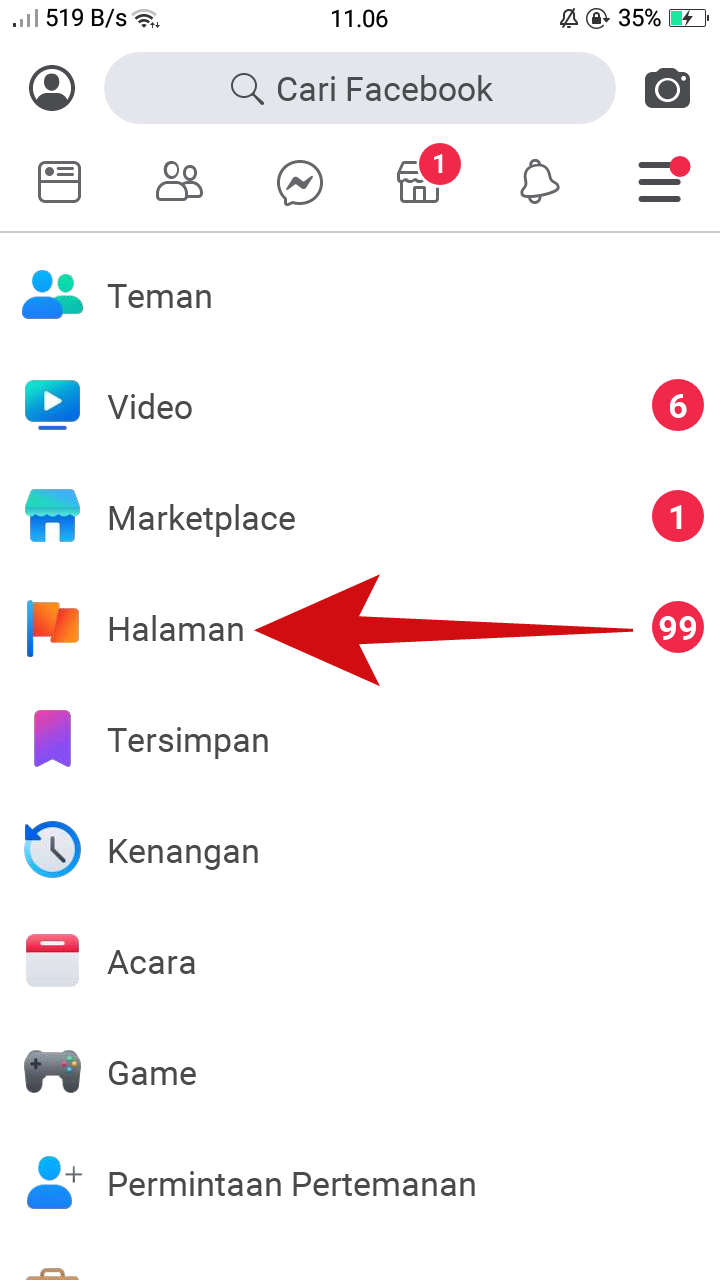Select the Permintaan Pertemanan menu entry

pos(291,1183)
